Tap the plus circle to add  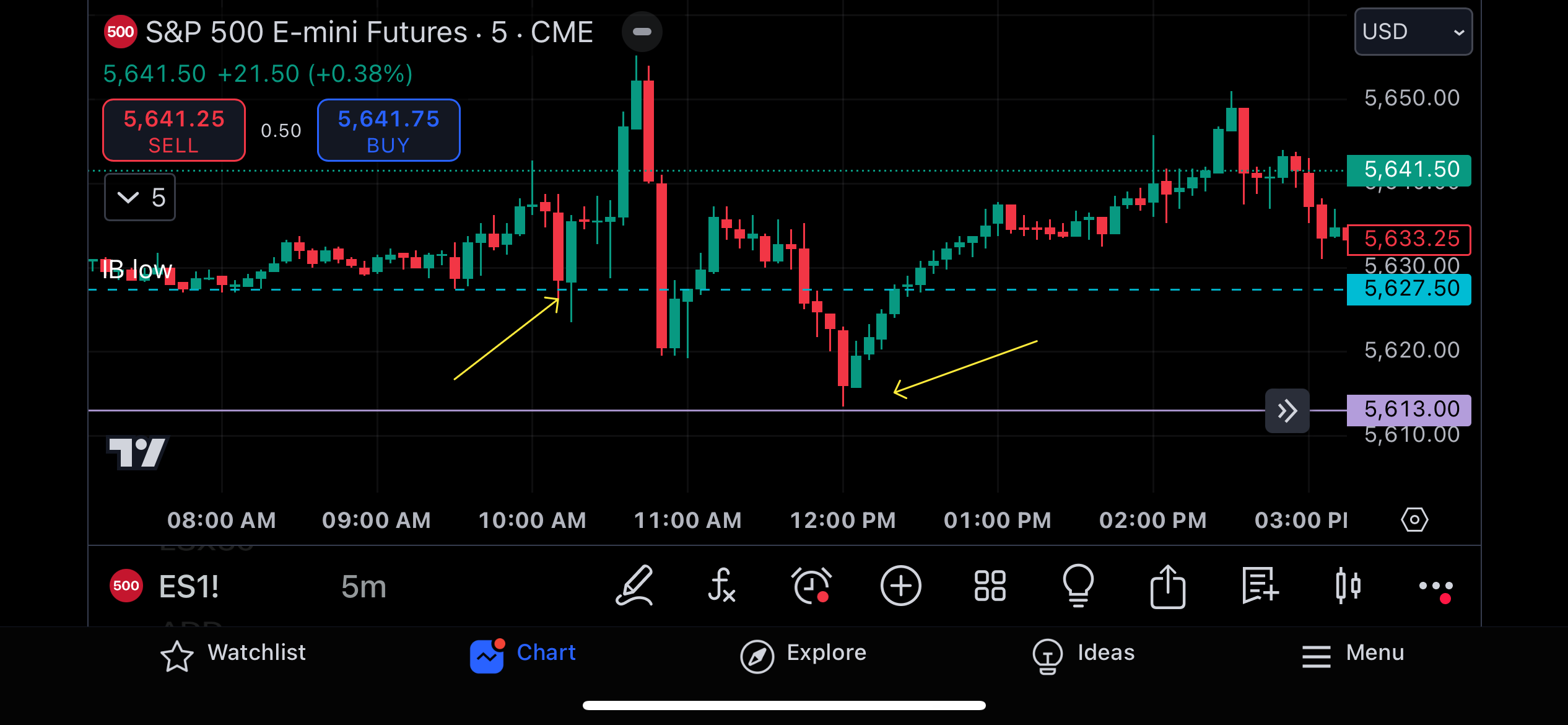900,586
